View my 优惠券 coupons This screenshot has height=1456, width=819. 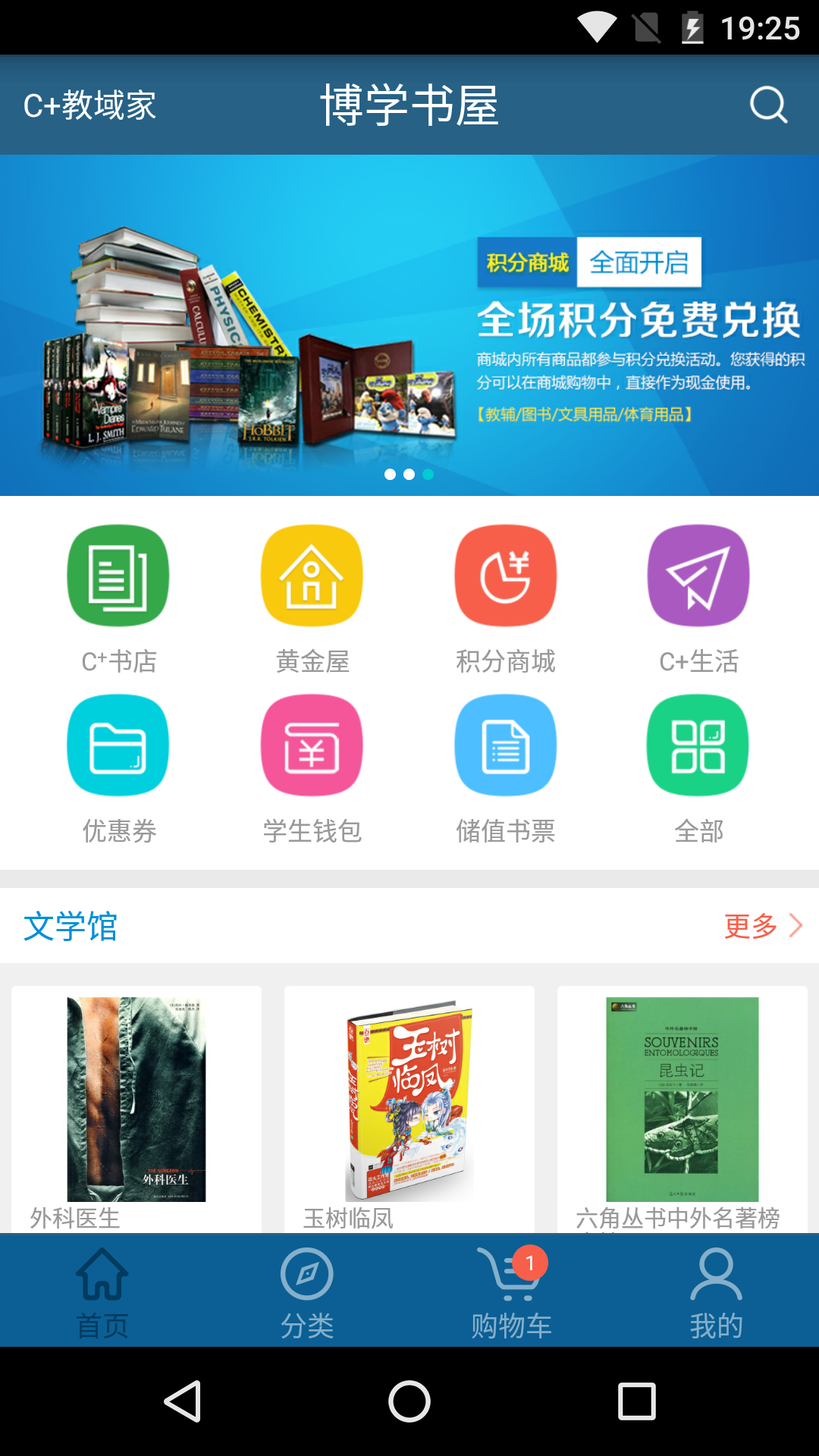click(118, 746)
